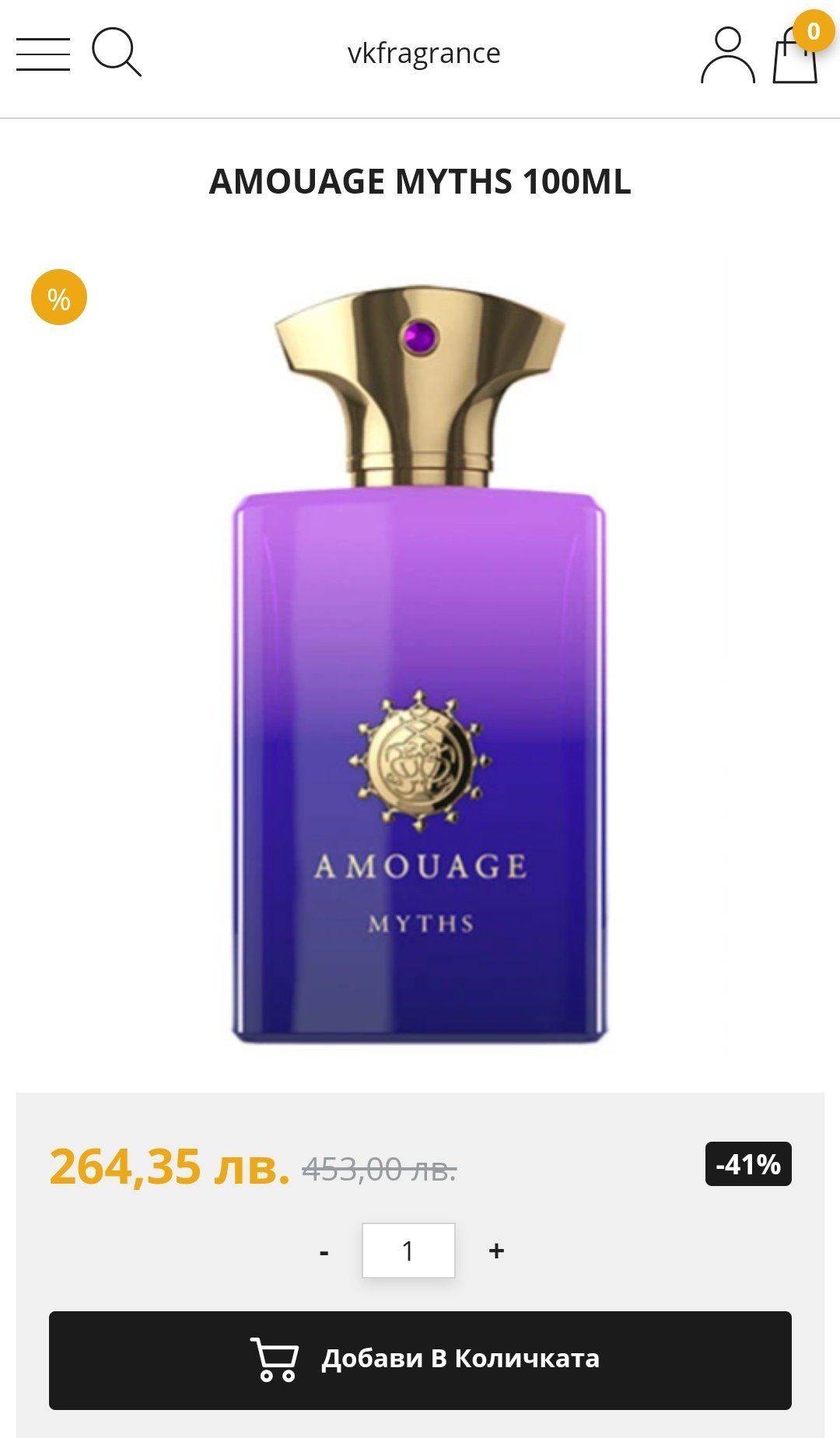Decrease quantity with the minus button
840x1438 pixels.
(324, 1251)
